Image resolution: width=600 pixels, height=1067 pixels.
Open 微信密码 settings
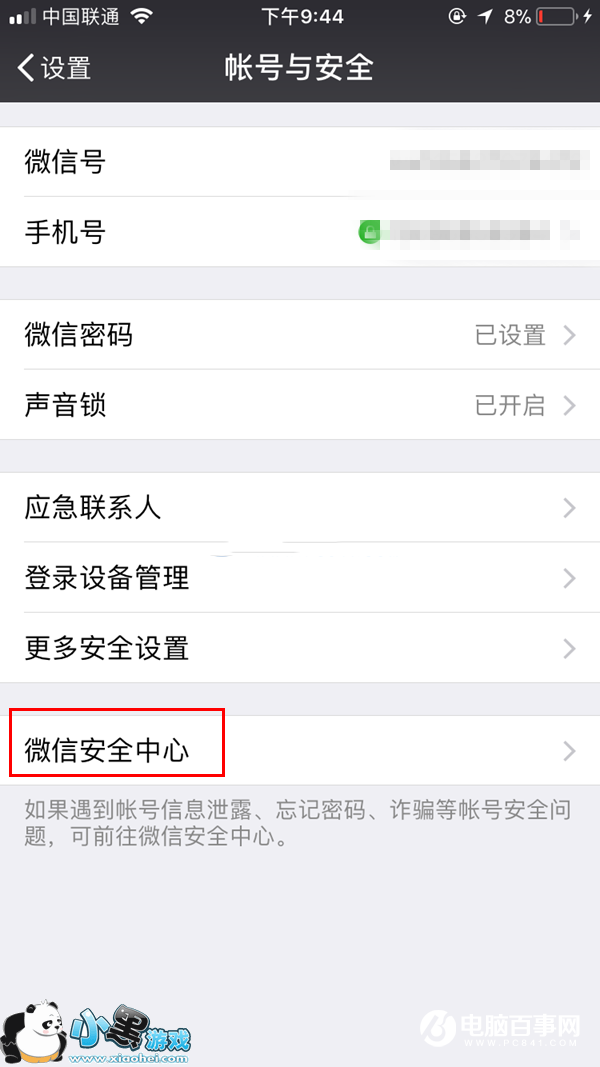pyautogui.click(x=300, y=335)
